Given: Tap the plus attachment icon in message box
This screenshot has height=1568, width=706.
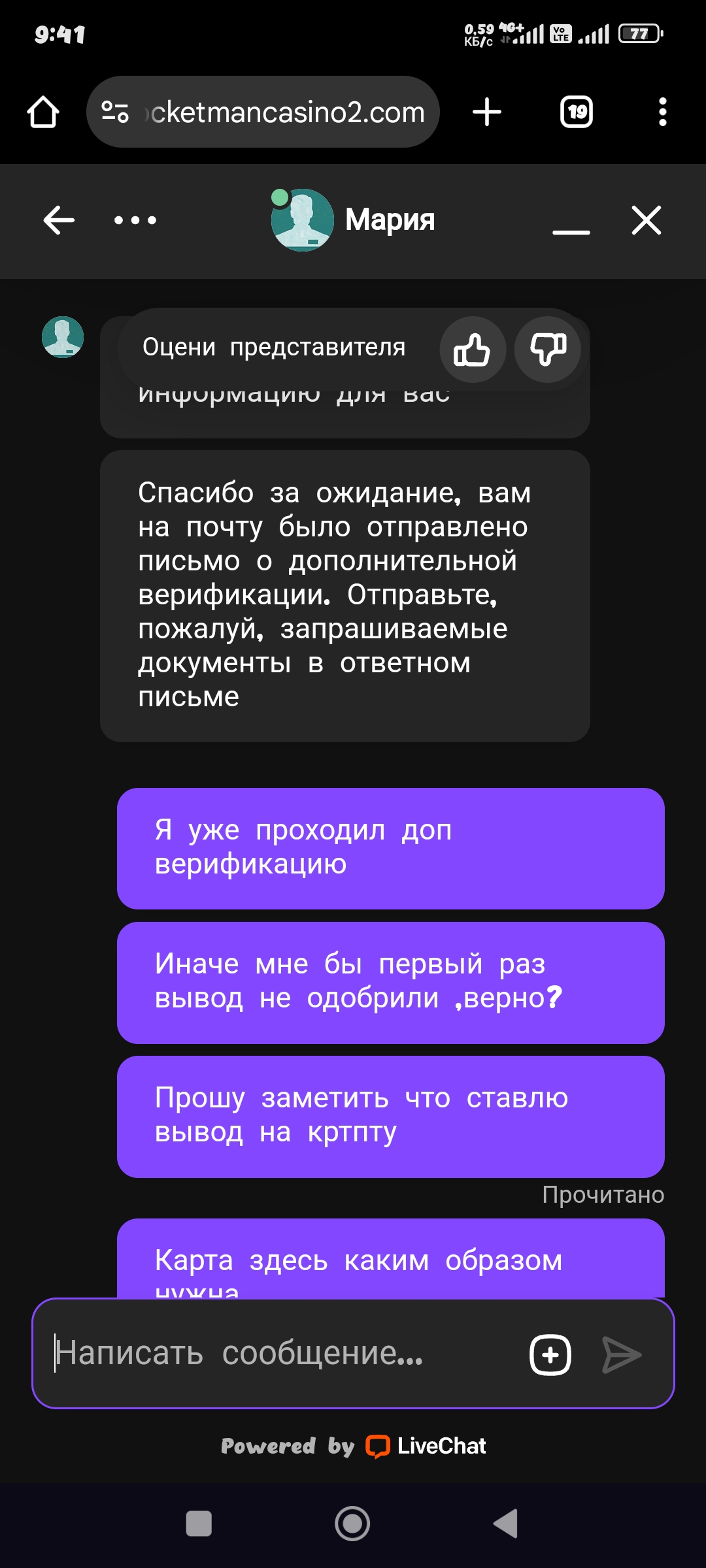Looking at the screenshot, I should (x=550, y=1354).
